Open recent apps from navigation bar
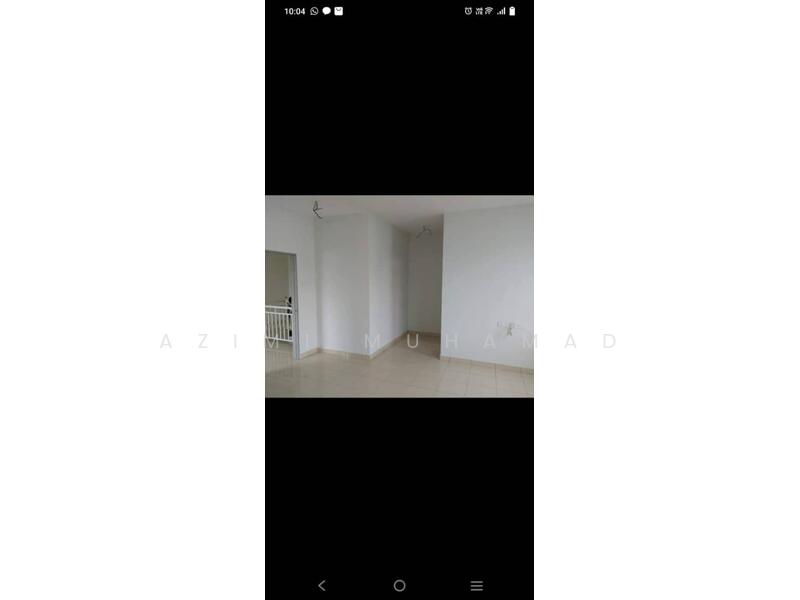Viewport: 800px width, 600px height. [x=477, y=585]
